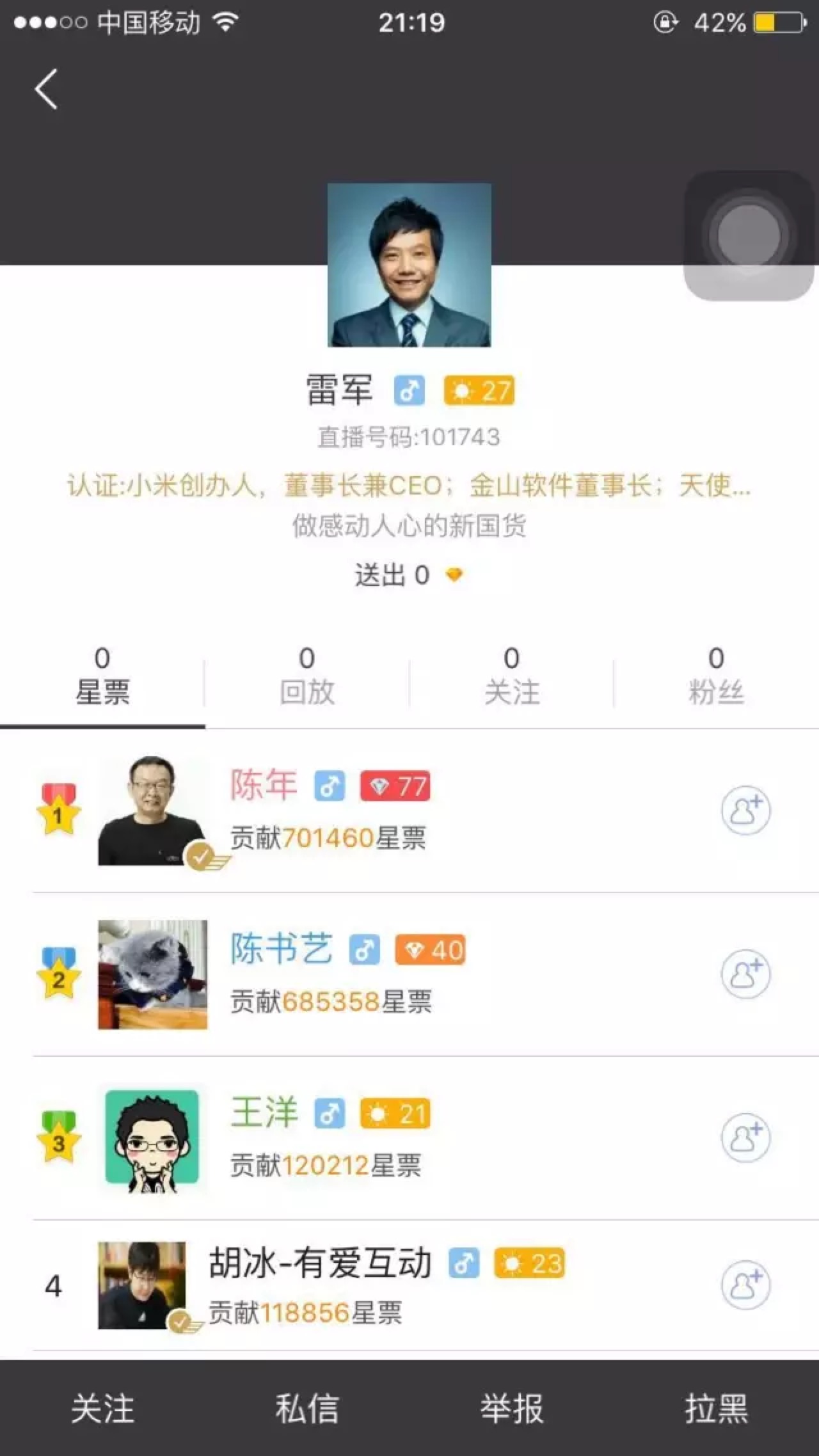819x1456 pixels.
Task: Block this user with 拉黑
Action: [717, 1408]
